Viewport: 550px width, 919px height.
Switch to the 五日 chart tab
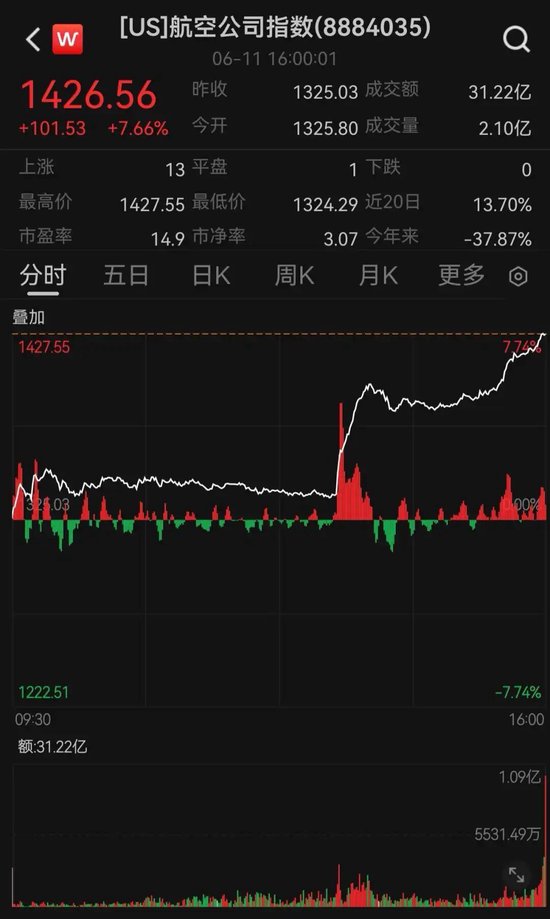(125, 275)
